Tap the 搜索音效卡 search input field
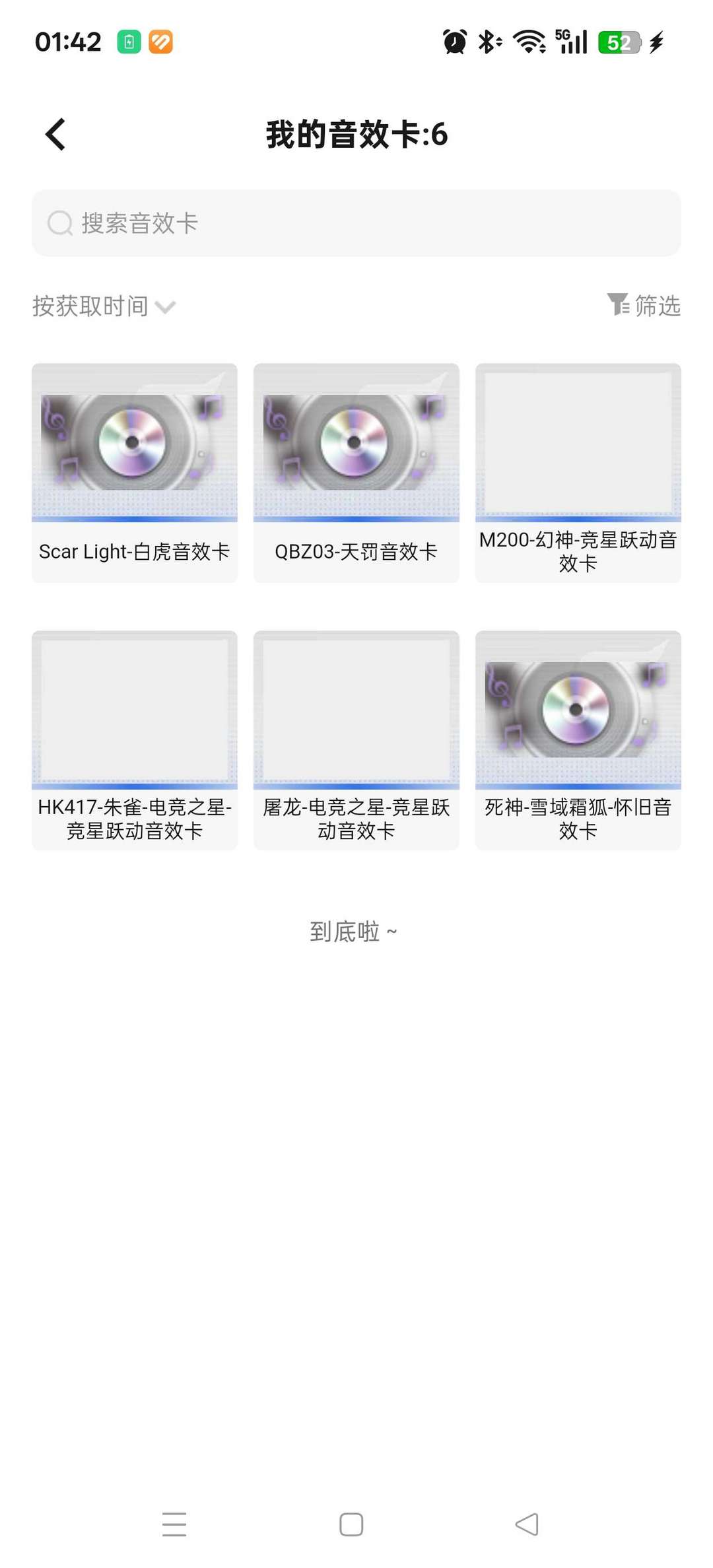Image resolution: width=713 pixels, height=1568 pixels. point(356,223)
